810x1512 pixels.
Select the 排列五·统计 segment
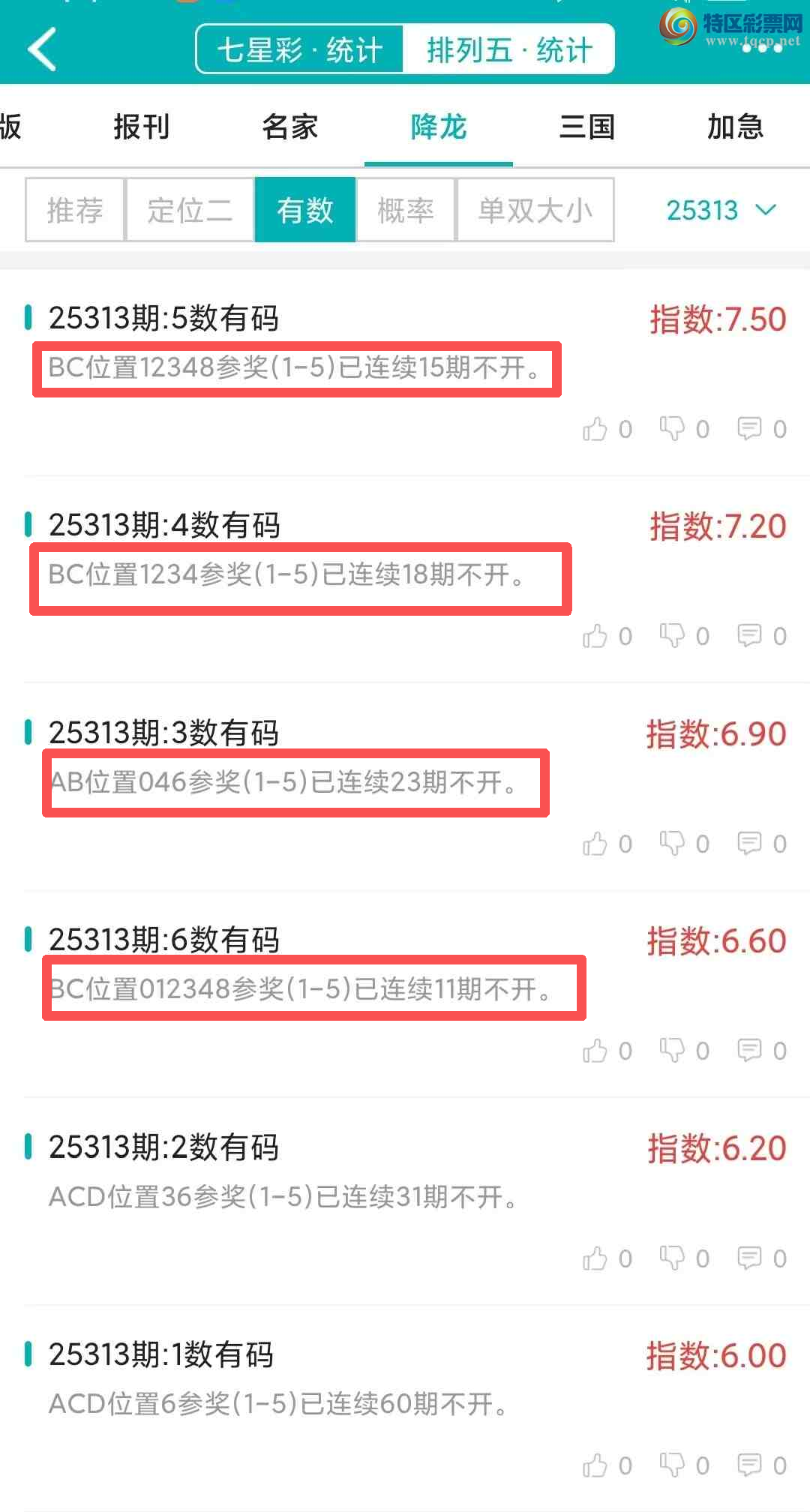pos(509,50)
